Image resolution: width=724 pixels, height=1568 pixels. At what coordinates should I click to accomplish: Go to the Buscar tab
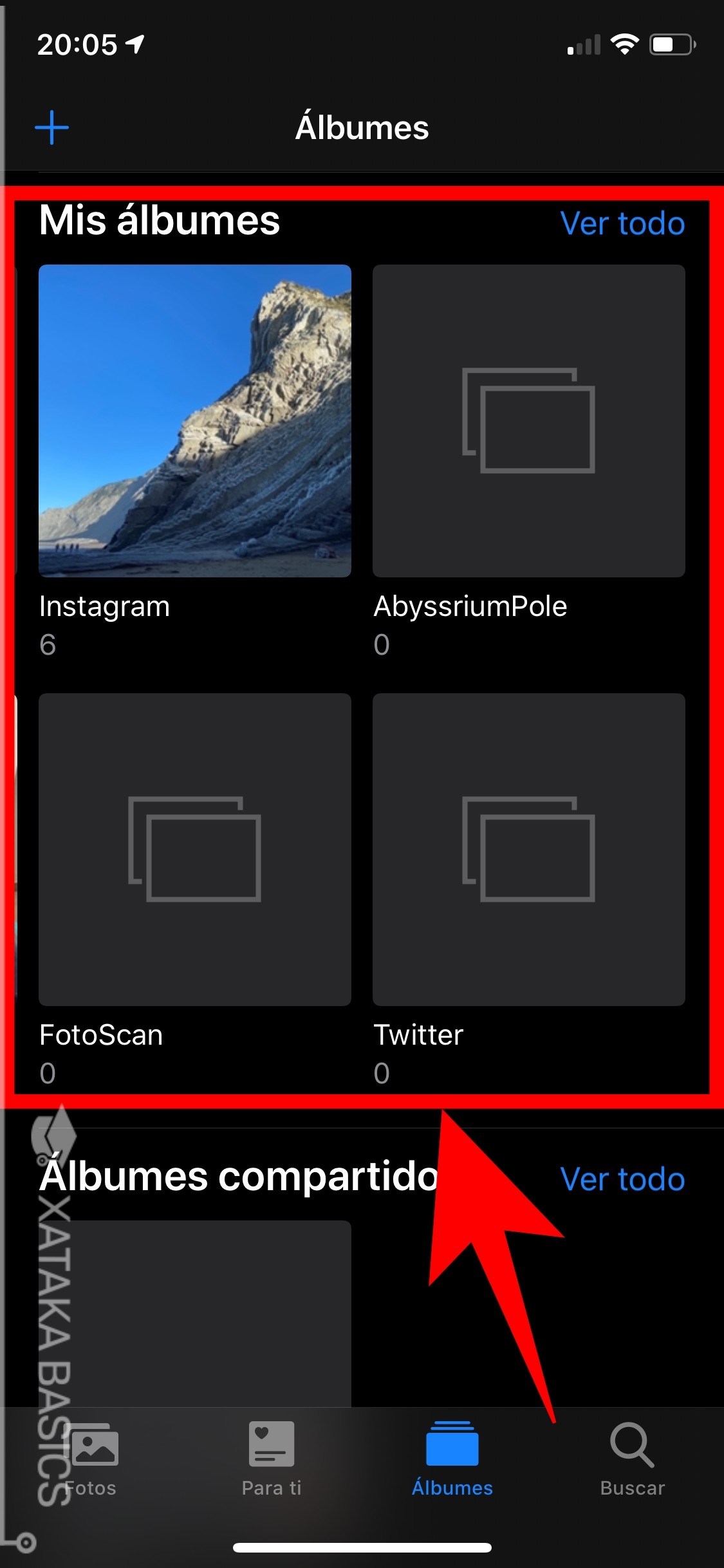click(633, 1460)
